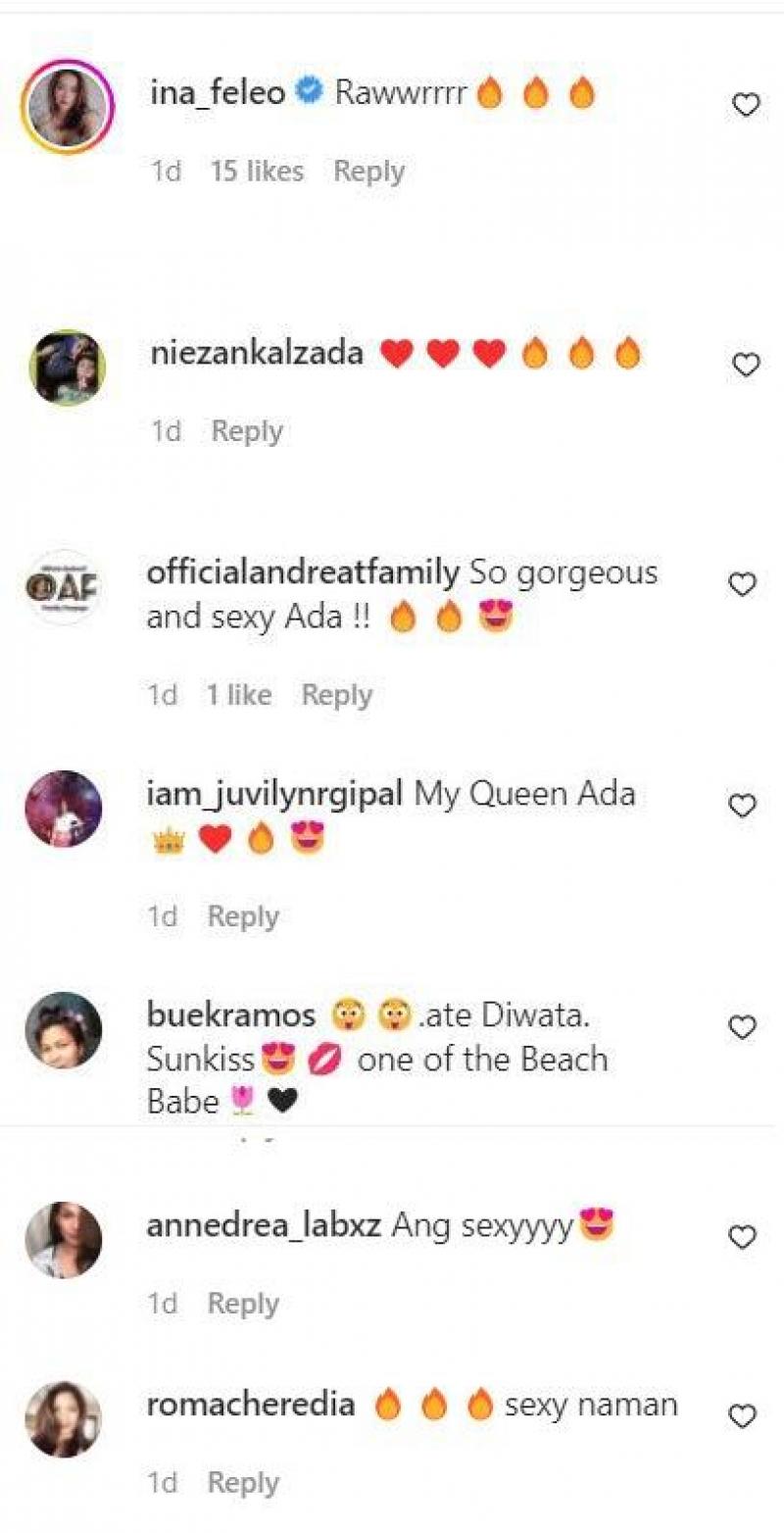
Task: Like buekramos's Beach Babe comment
Action: pyautogui.click(x=743, y=1028)
